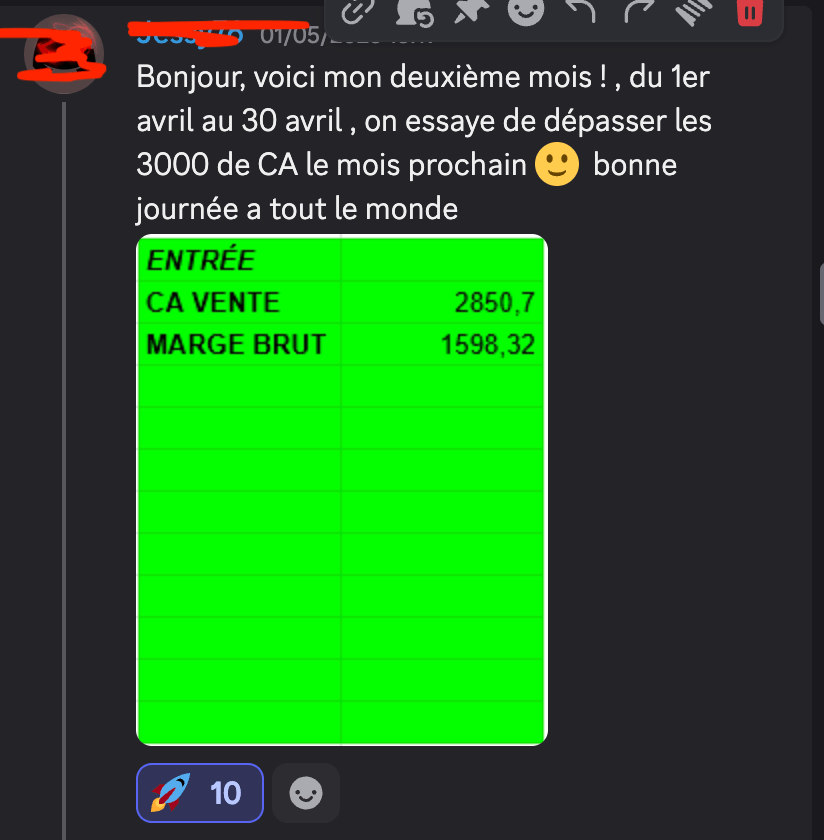Reply to this message
The height and width of the screenshot is (840, 824).
tap(580, 12)
